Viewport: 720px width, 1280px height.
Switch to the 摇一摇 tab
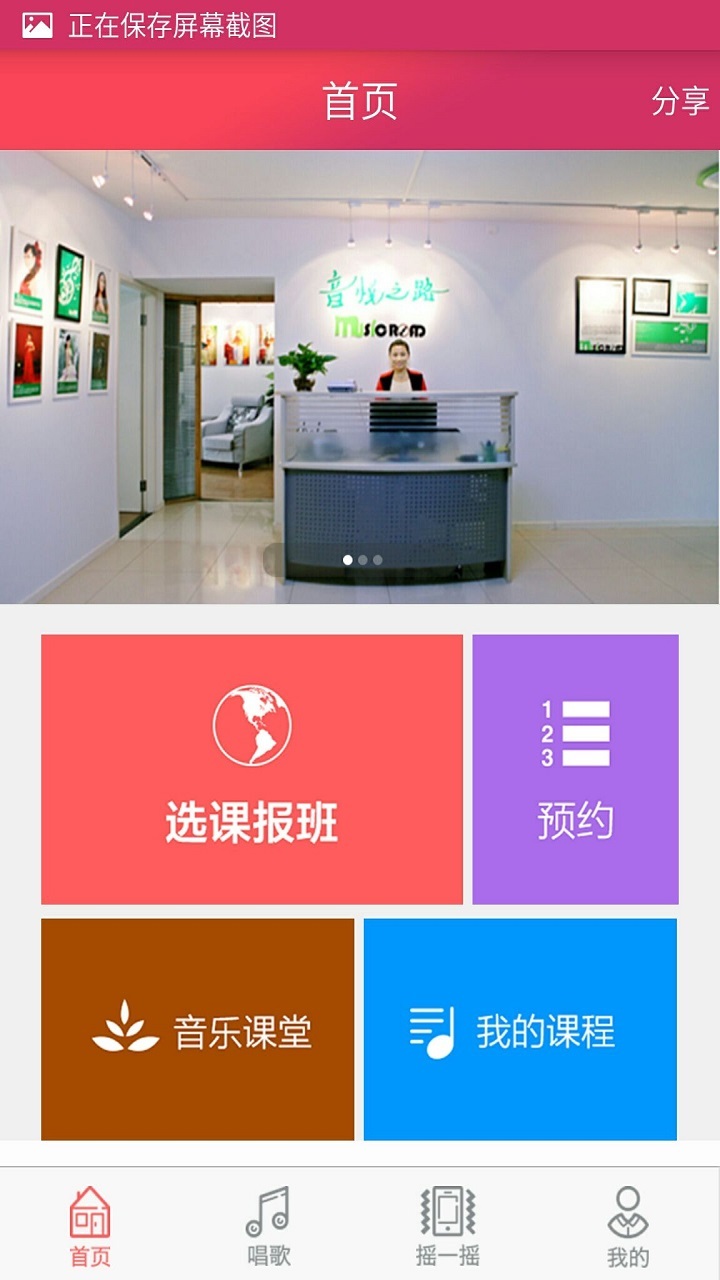[448, 1225]
